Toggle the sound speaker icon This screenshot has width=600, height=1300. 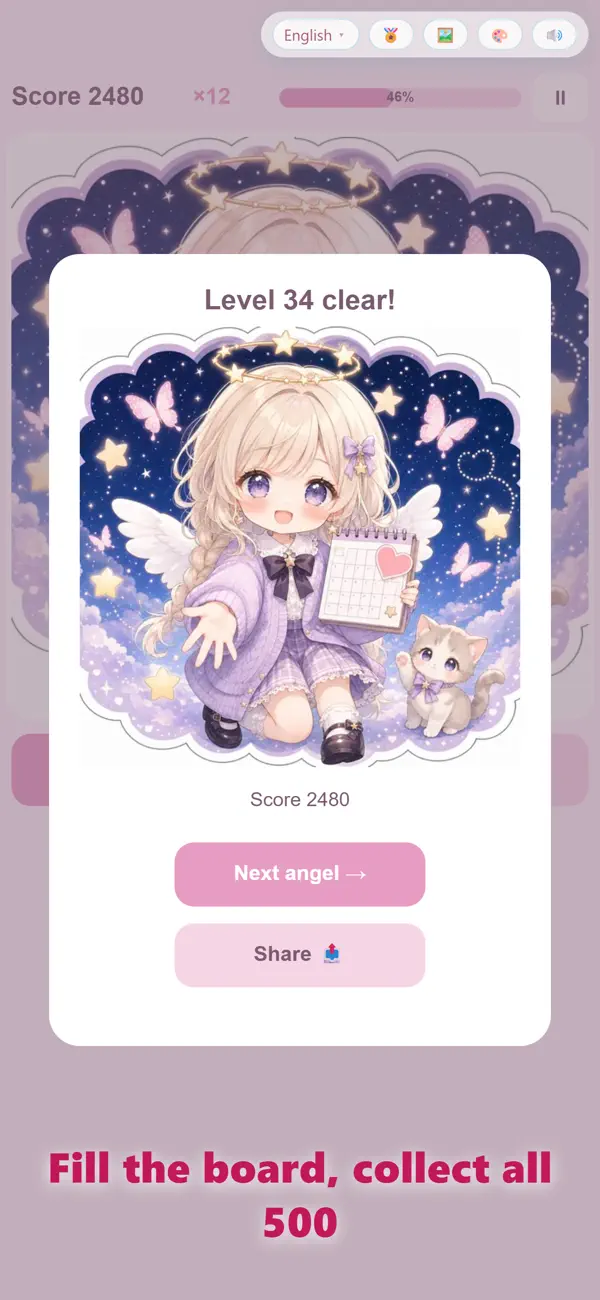tap(554, 35)
